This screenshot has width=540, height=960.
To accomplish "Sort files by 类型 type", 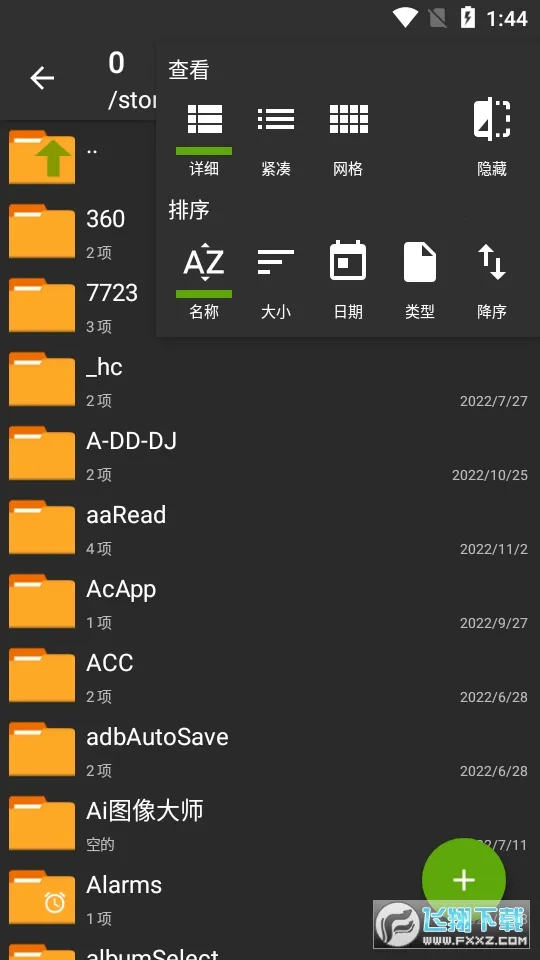I will click(420, 280).
